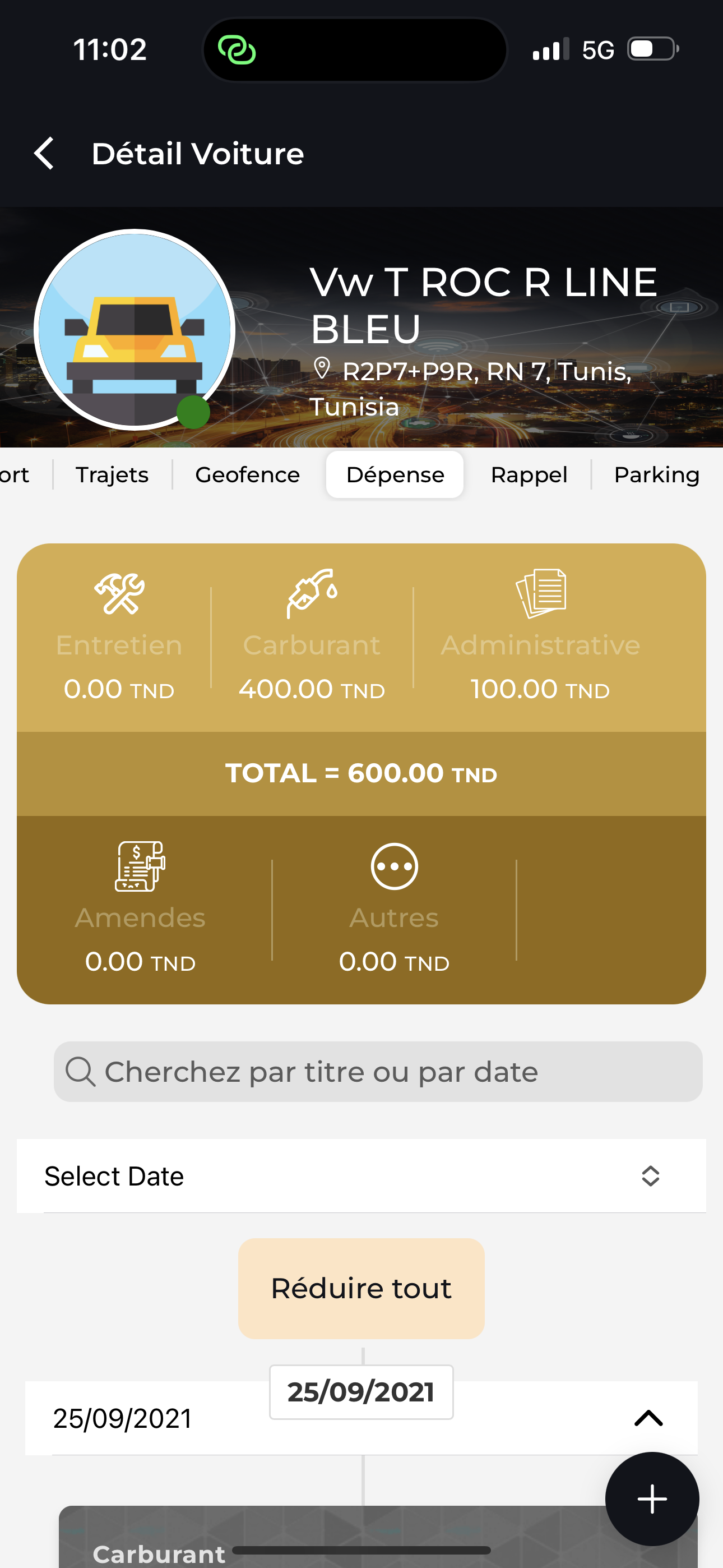Go back from Détail Voiture
The height and width of the screenshot is (1568, 723).
click(x=44, y=154)
